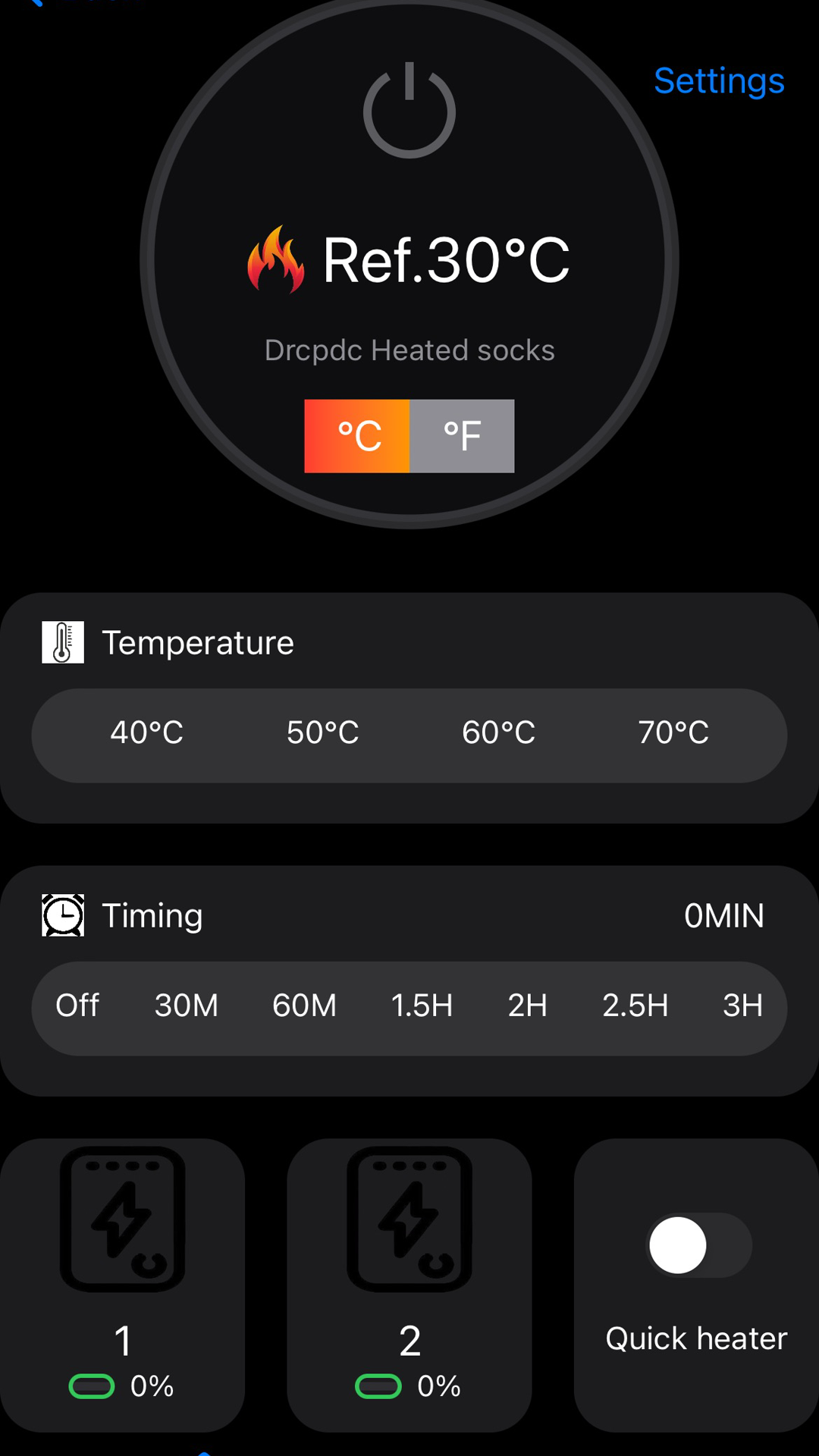Switch unit to °C
The width and height of the screenshot is (819, 1456).
coord(357,436)
